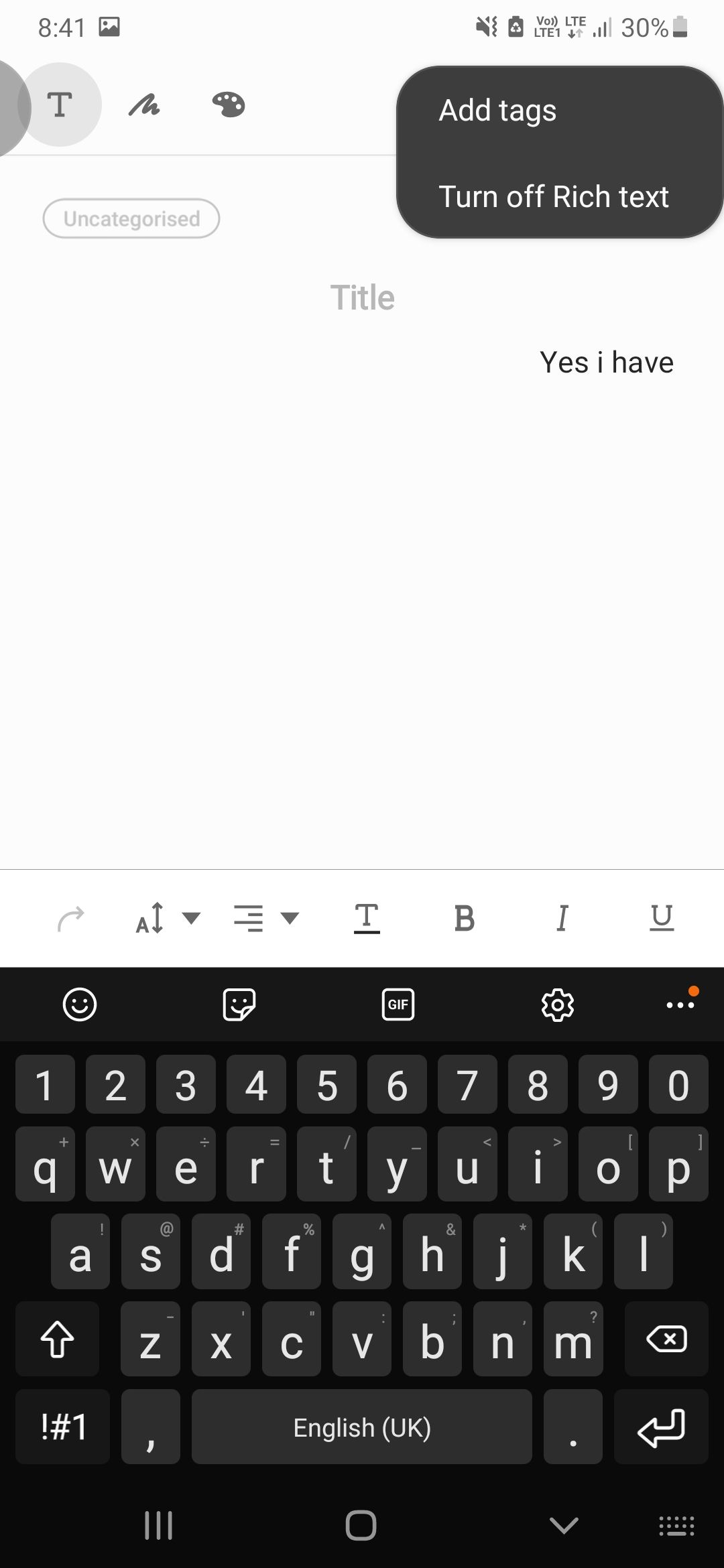The height and width of the screenshot is (1568, 724).
Task: Change the Uncategorised category chip
Action: (x=131, y=218)
